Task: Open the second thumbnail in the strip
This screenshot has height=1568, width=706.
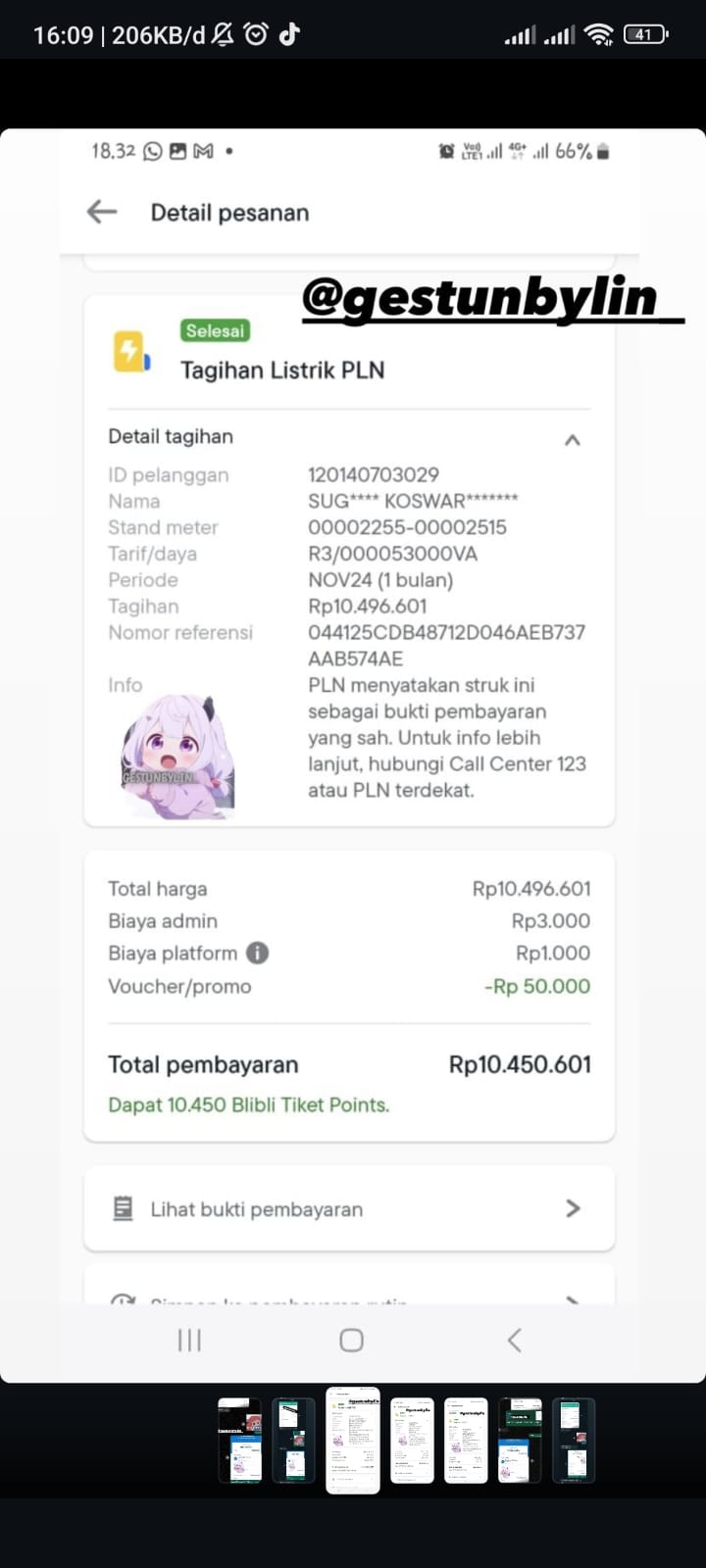Action: [293, 1440]
